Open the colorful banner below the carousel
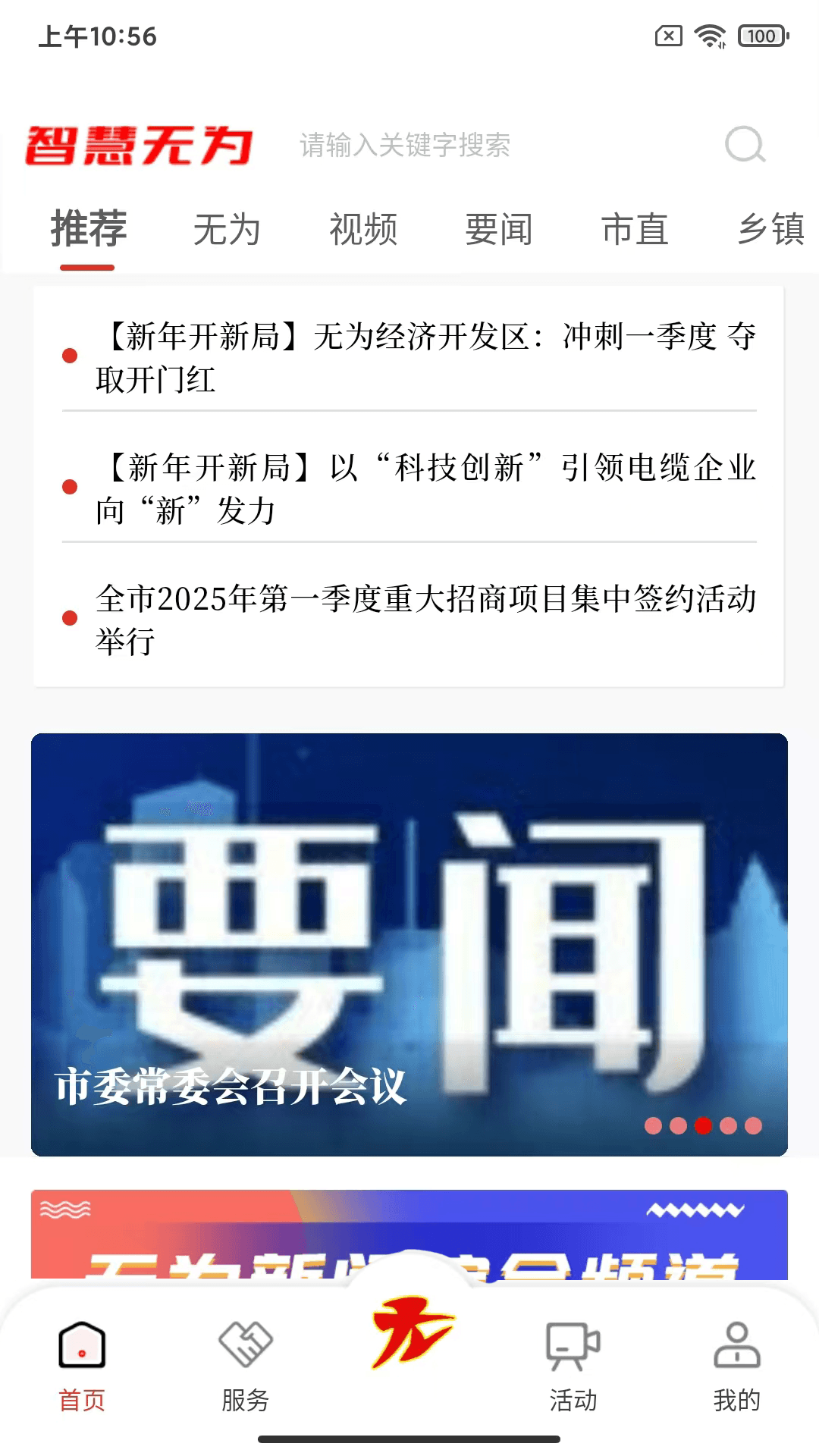Viewport: 819px width, 1456px height. (x=409, y=1236)
